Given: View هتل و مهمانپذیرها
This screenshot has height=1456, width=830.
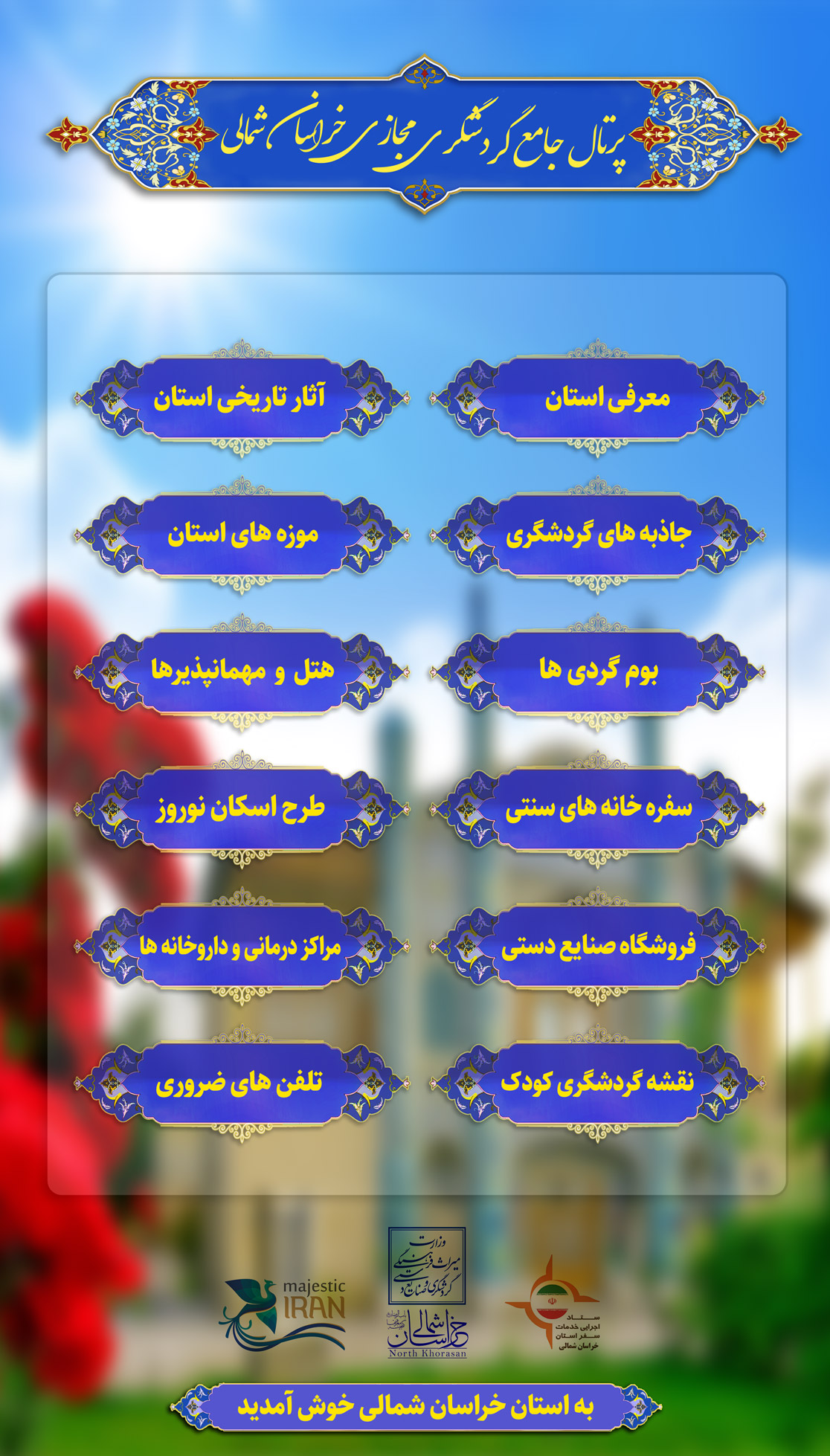Looking at the screenshot, I should pyautogui.click(x=242, y=671).
